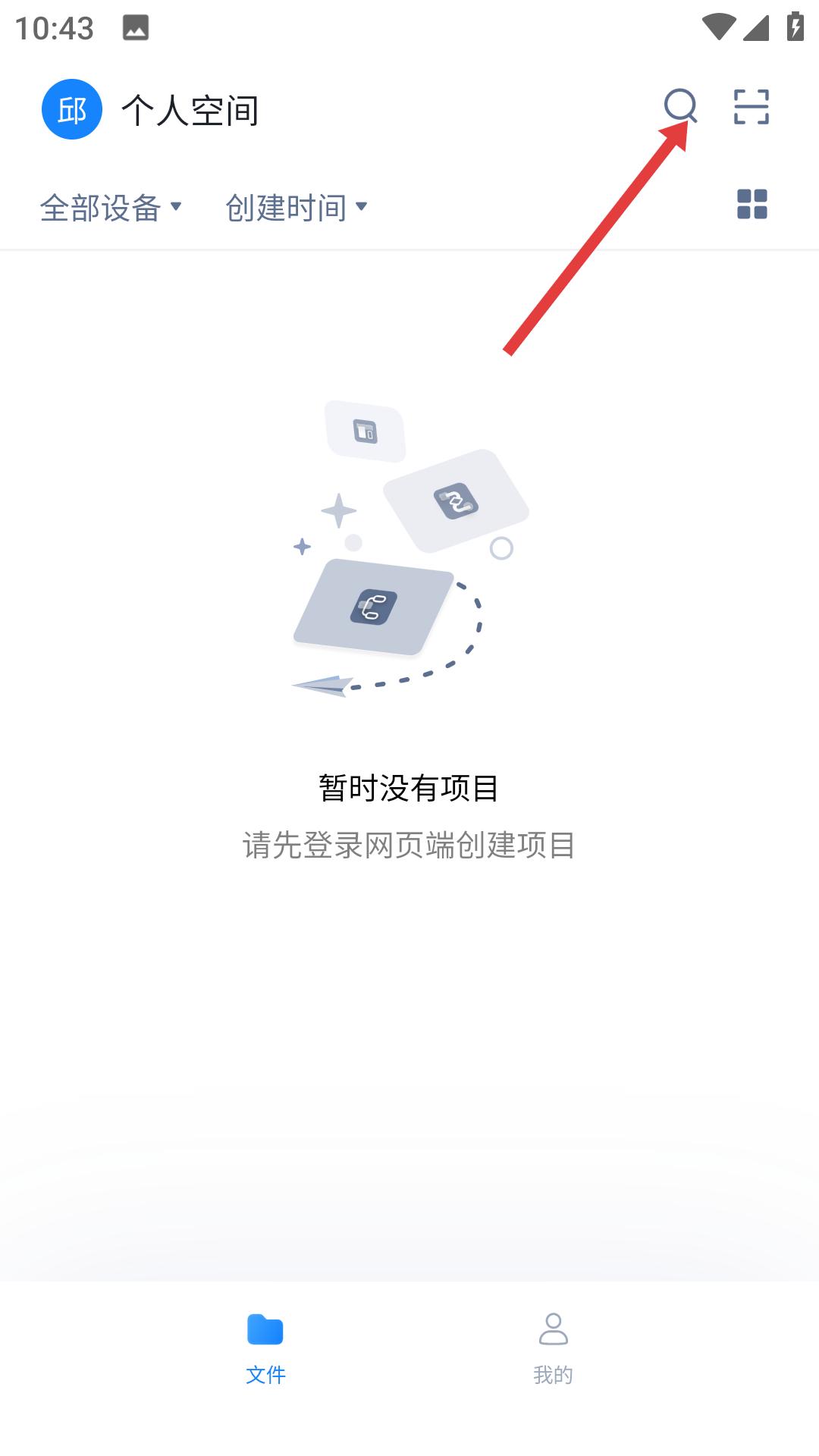Toggle view mode with the grid icon

[x=752, y=205]
